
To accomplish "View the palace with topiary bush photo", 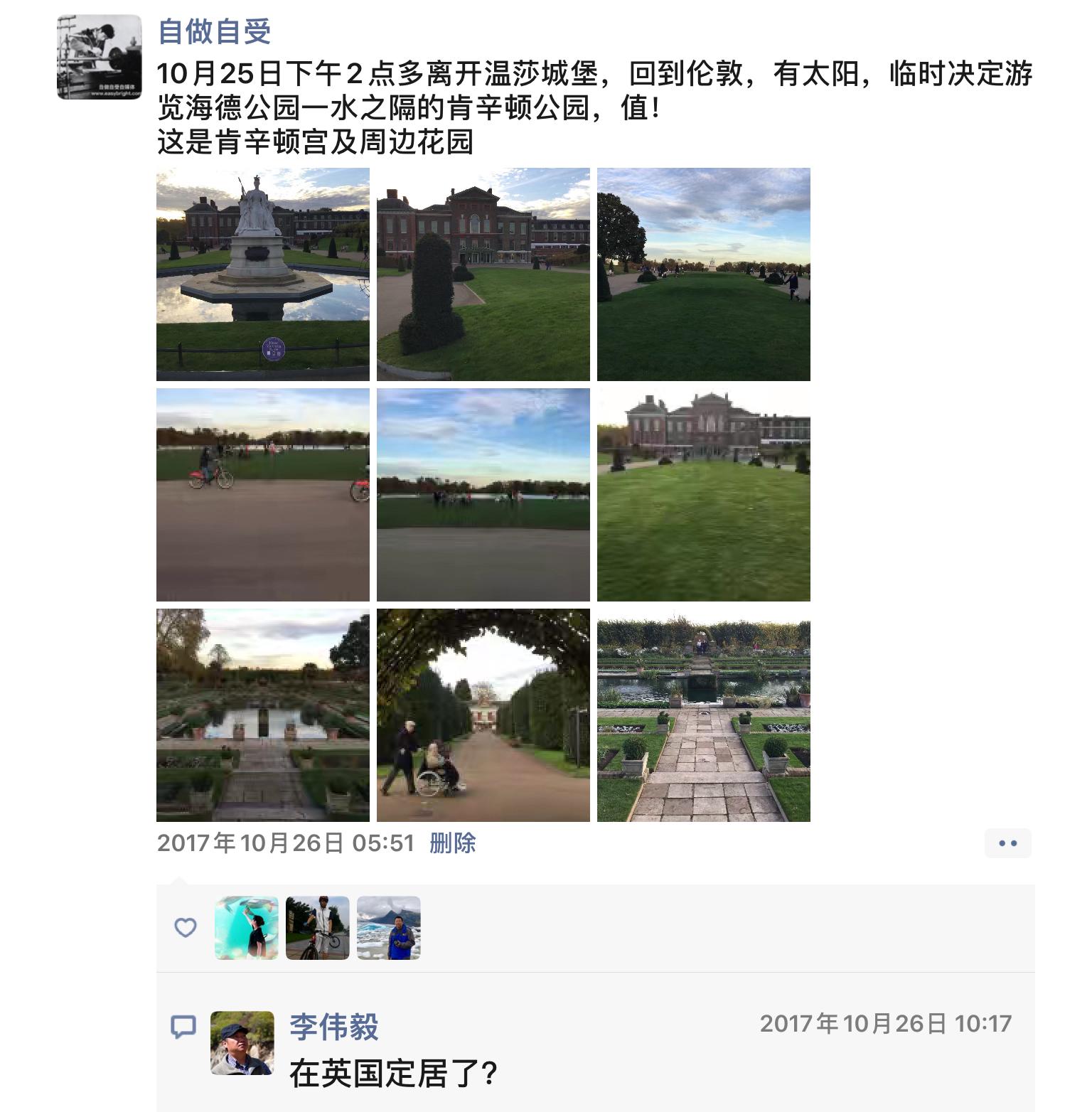I will point(483,274).
